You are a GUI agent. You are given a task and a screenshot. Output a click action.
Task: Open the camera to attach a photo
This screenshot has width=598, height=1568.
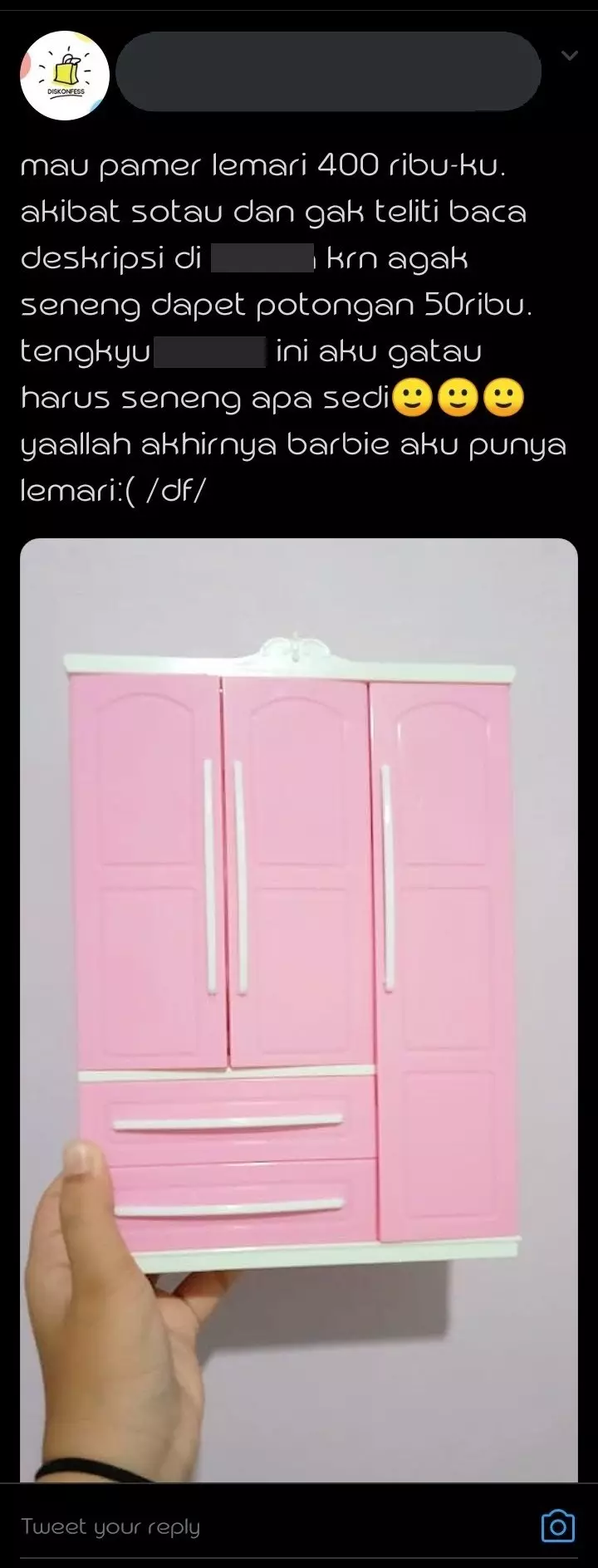557,1526
